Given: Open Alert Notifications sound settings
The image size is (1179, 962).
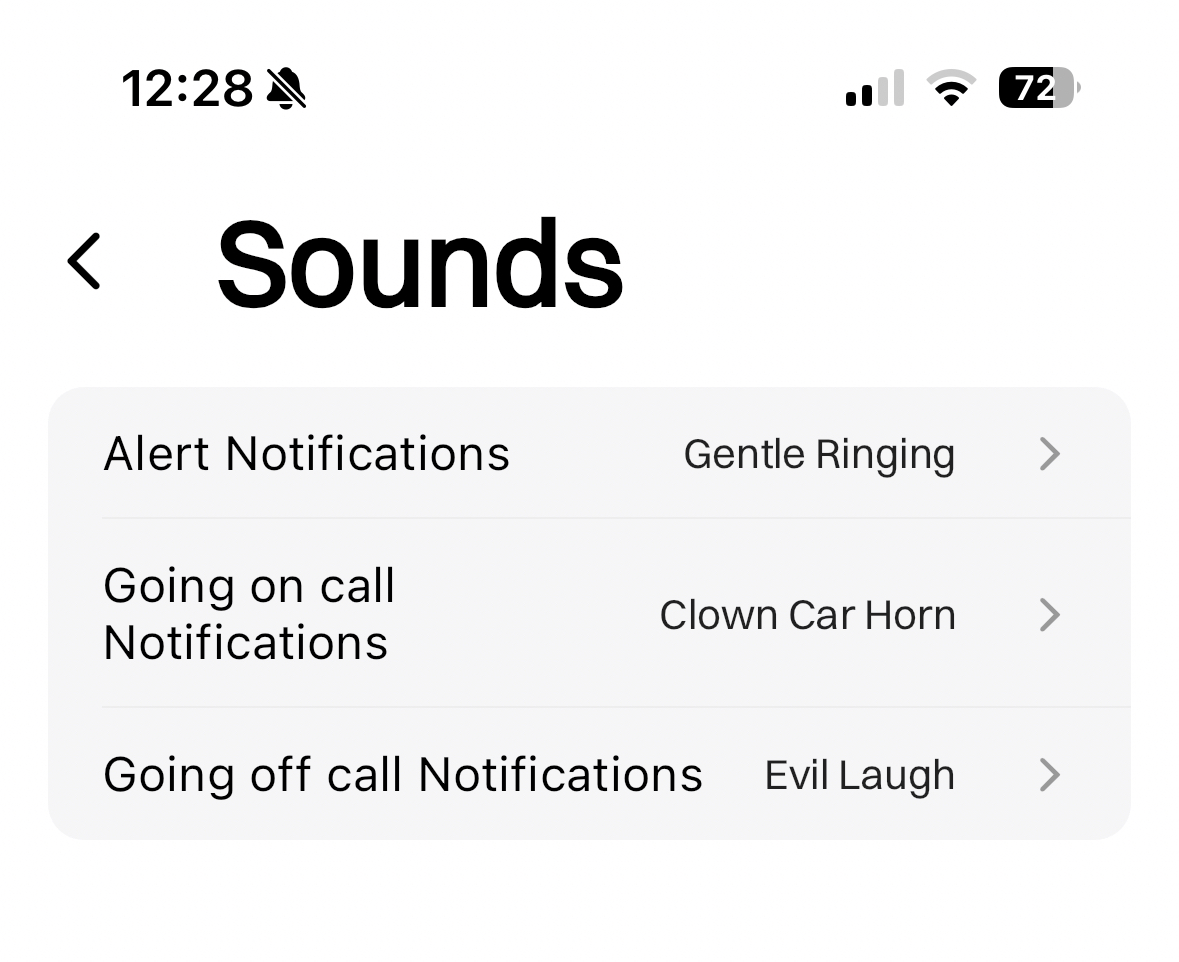Looking at the screenshot, I should [588, 454].
